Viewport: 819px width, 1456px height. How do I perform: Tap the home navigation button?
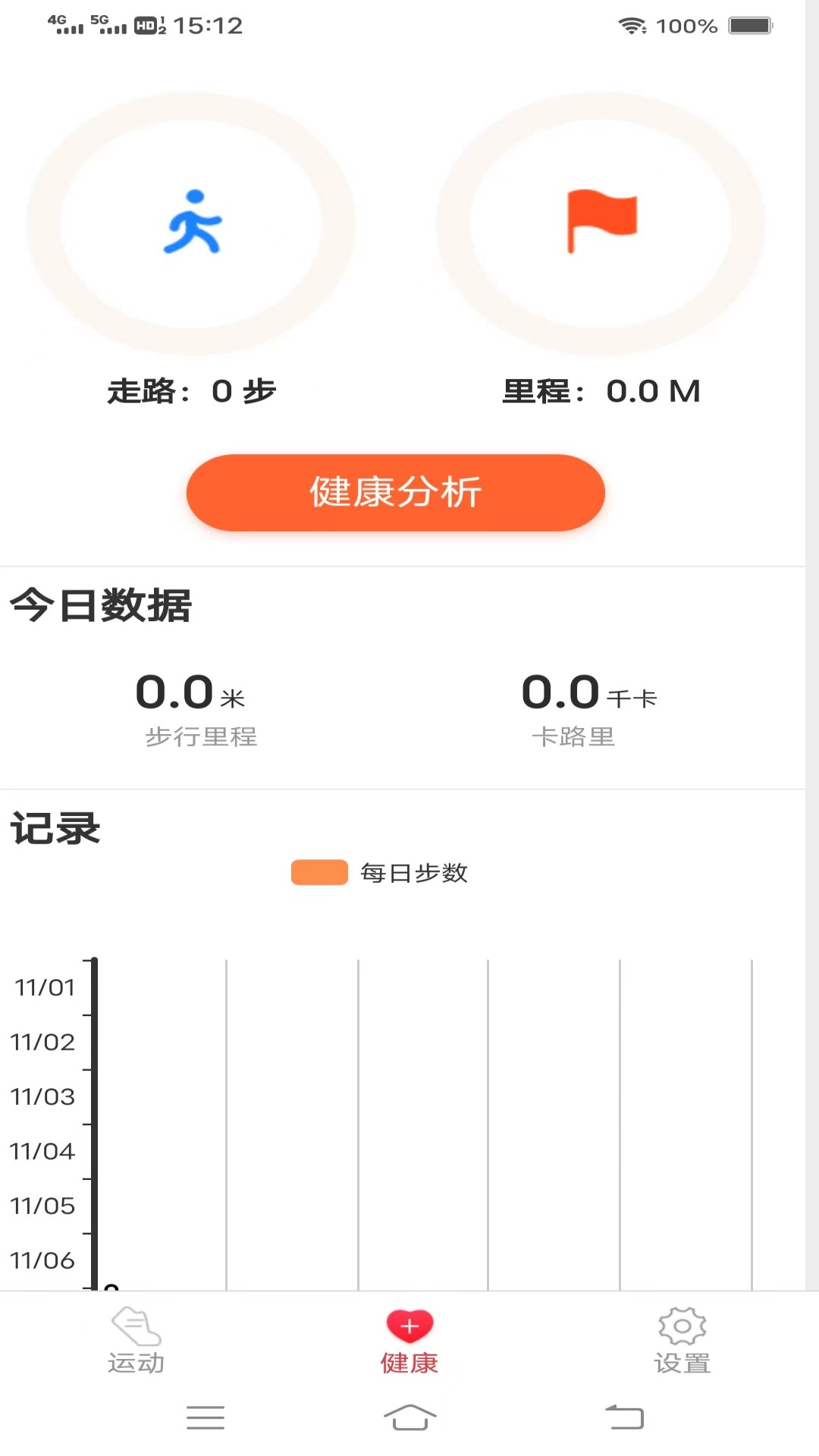(x=409, y=1417)
